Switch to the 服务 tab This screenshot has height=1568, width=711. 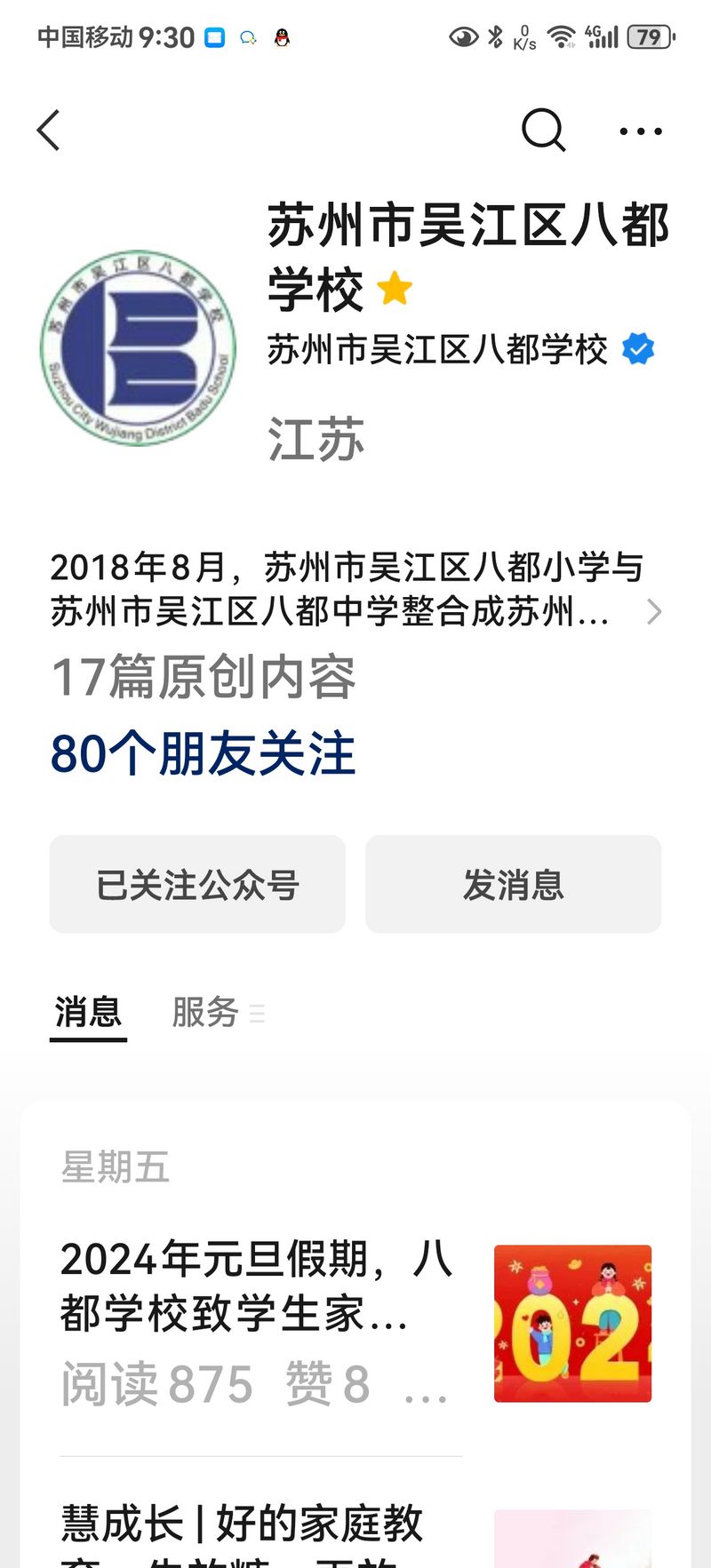tap(206, 1012)
